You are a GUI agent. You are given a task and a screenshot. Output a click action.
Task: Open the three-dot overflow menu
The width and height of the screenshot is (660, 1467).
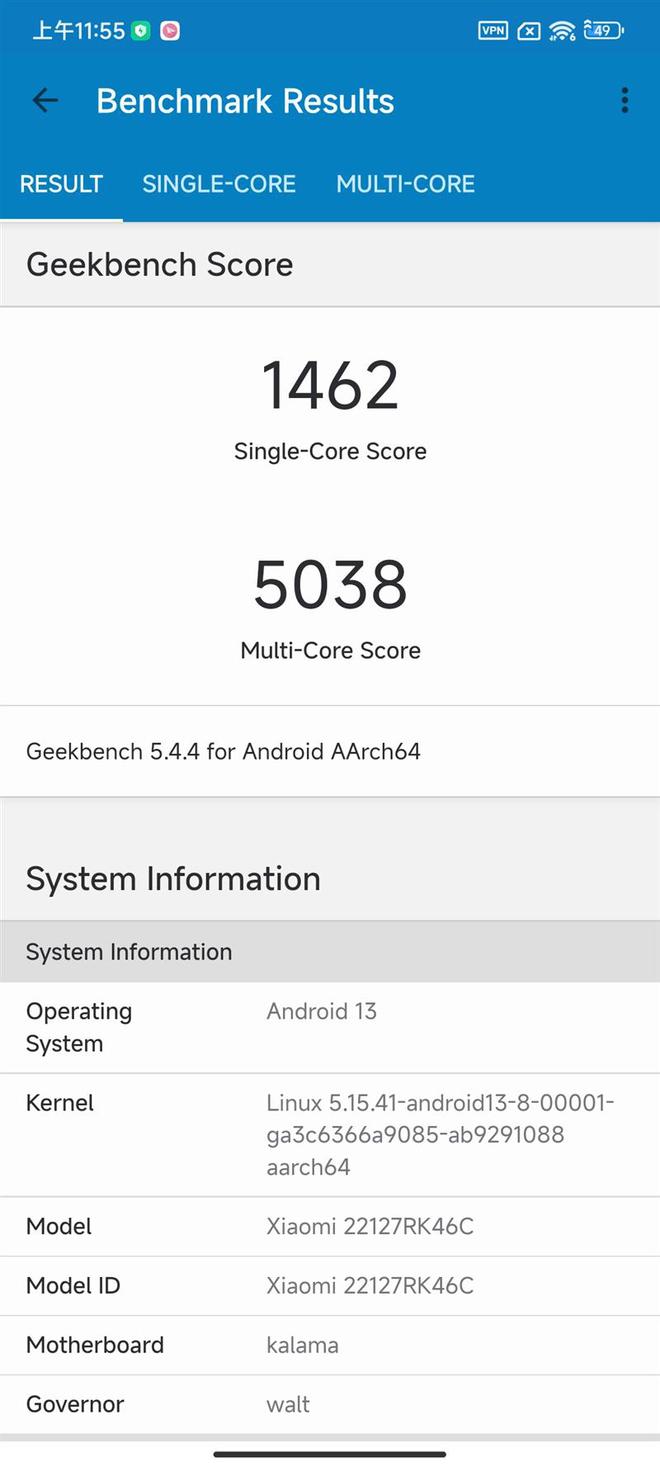(x=625, y=100)
